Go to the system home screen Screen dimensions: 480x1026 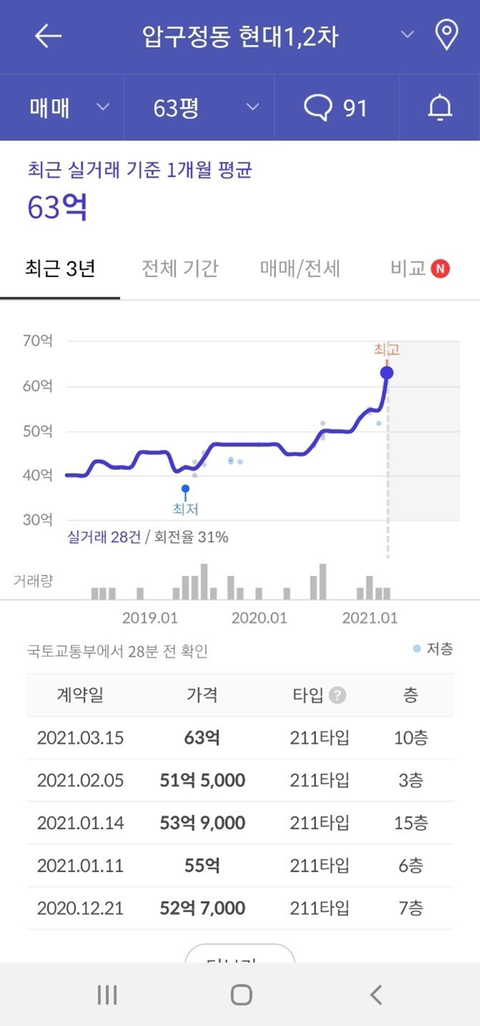click(x=241, y=995)
